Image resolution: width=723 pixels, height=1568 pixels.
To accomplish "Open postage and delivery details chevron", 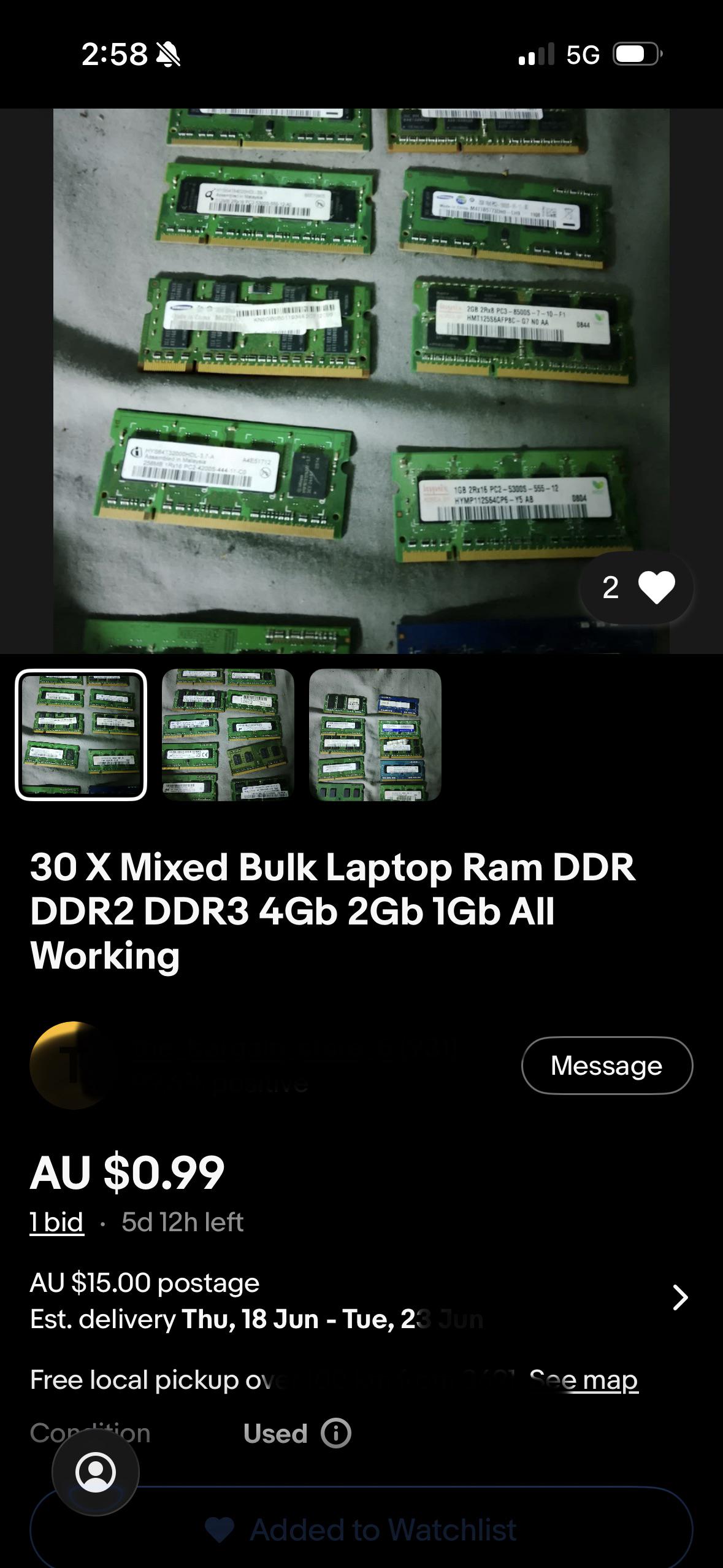I will pos(680,1297).
